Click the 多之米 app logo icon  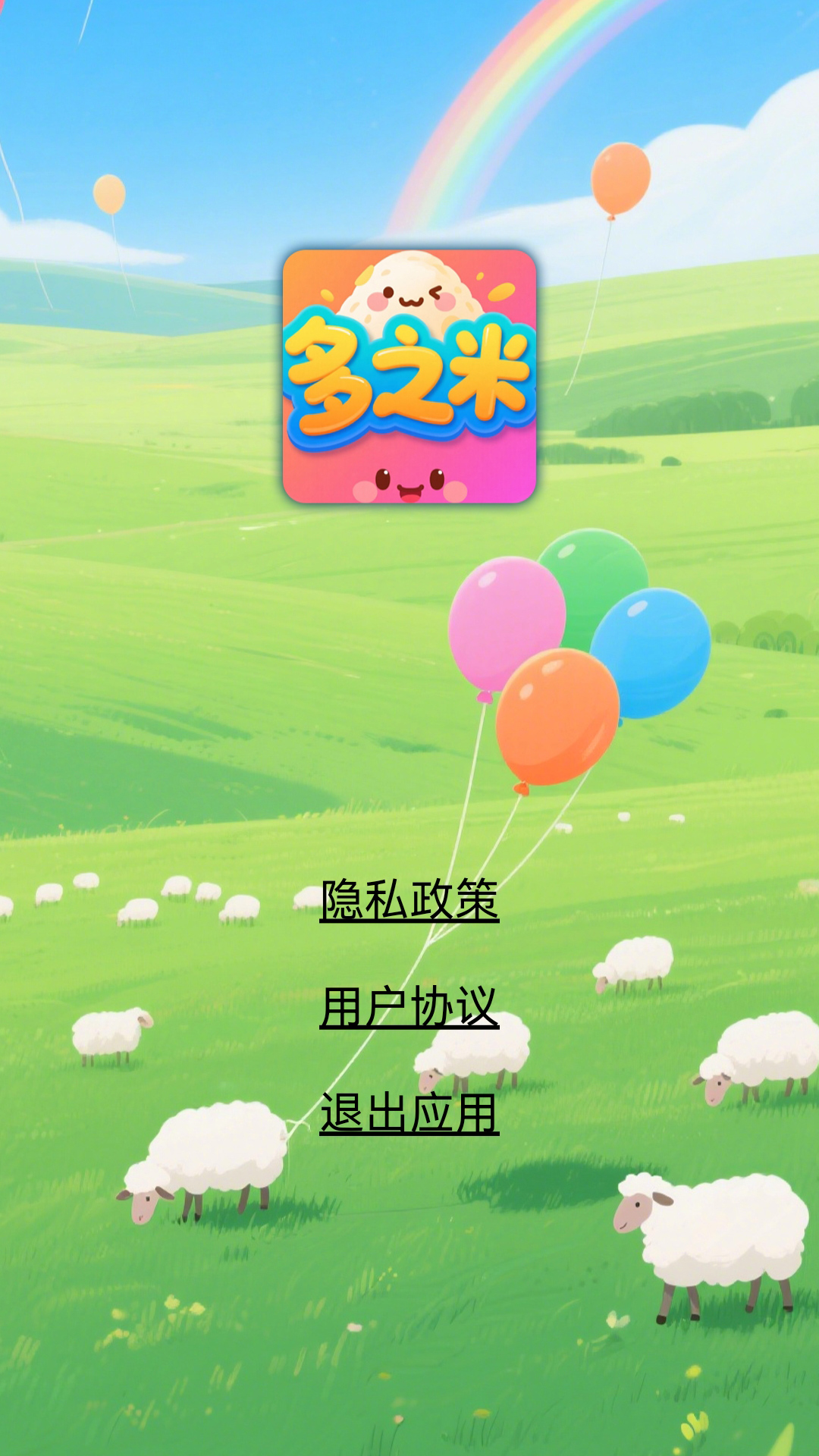[x=409, y=375]
